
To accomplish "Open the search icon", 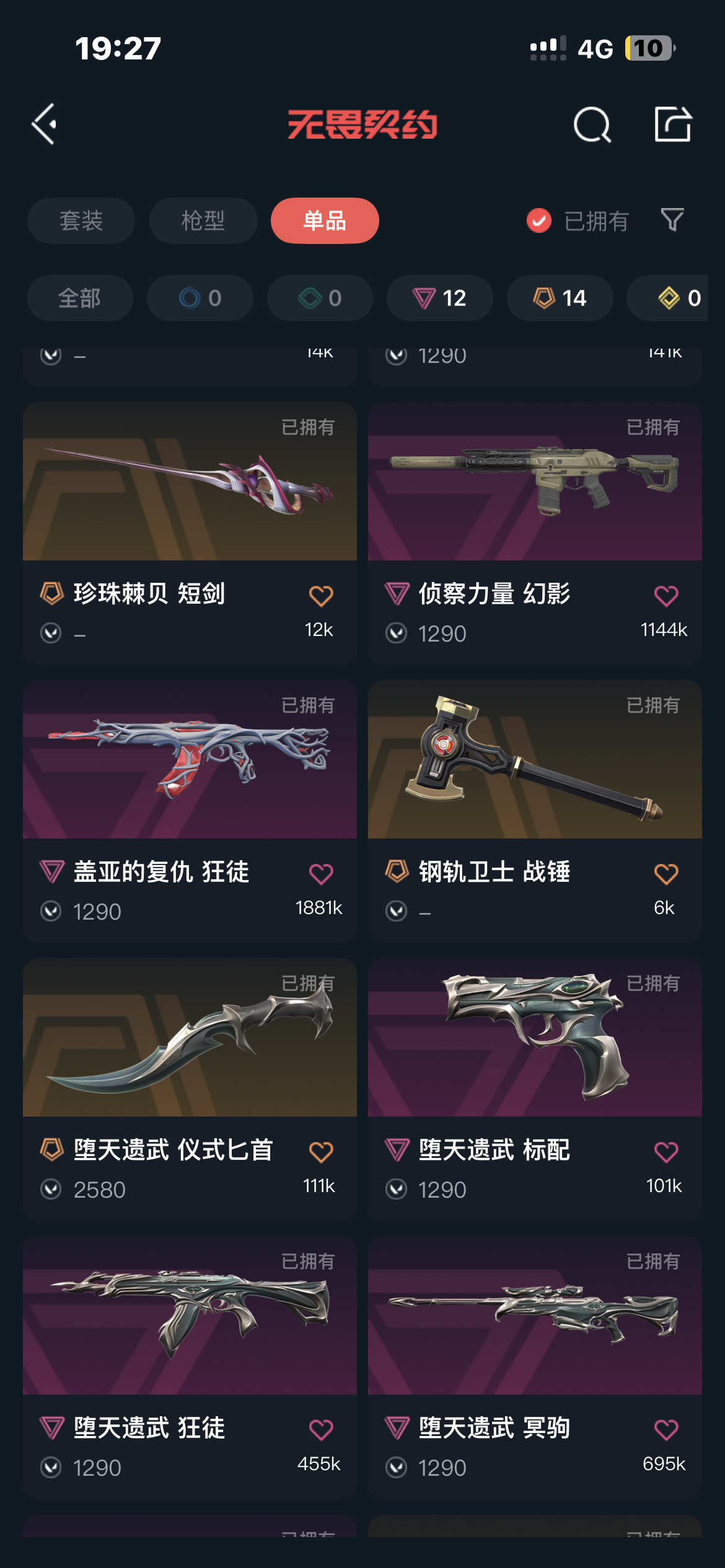I will (592, 124).
